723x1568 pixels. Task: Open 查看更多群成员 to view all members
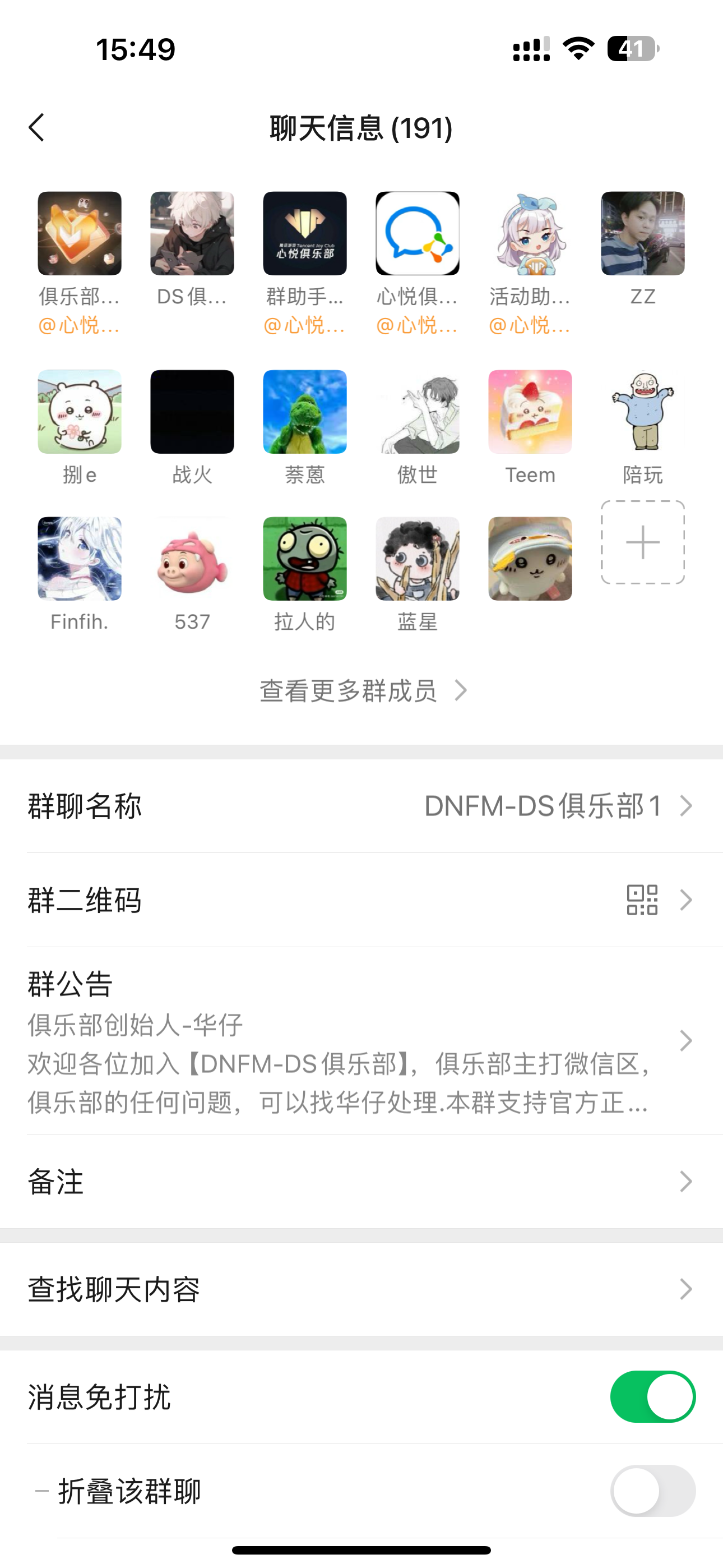point(361,691)
